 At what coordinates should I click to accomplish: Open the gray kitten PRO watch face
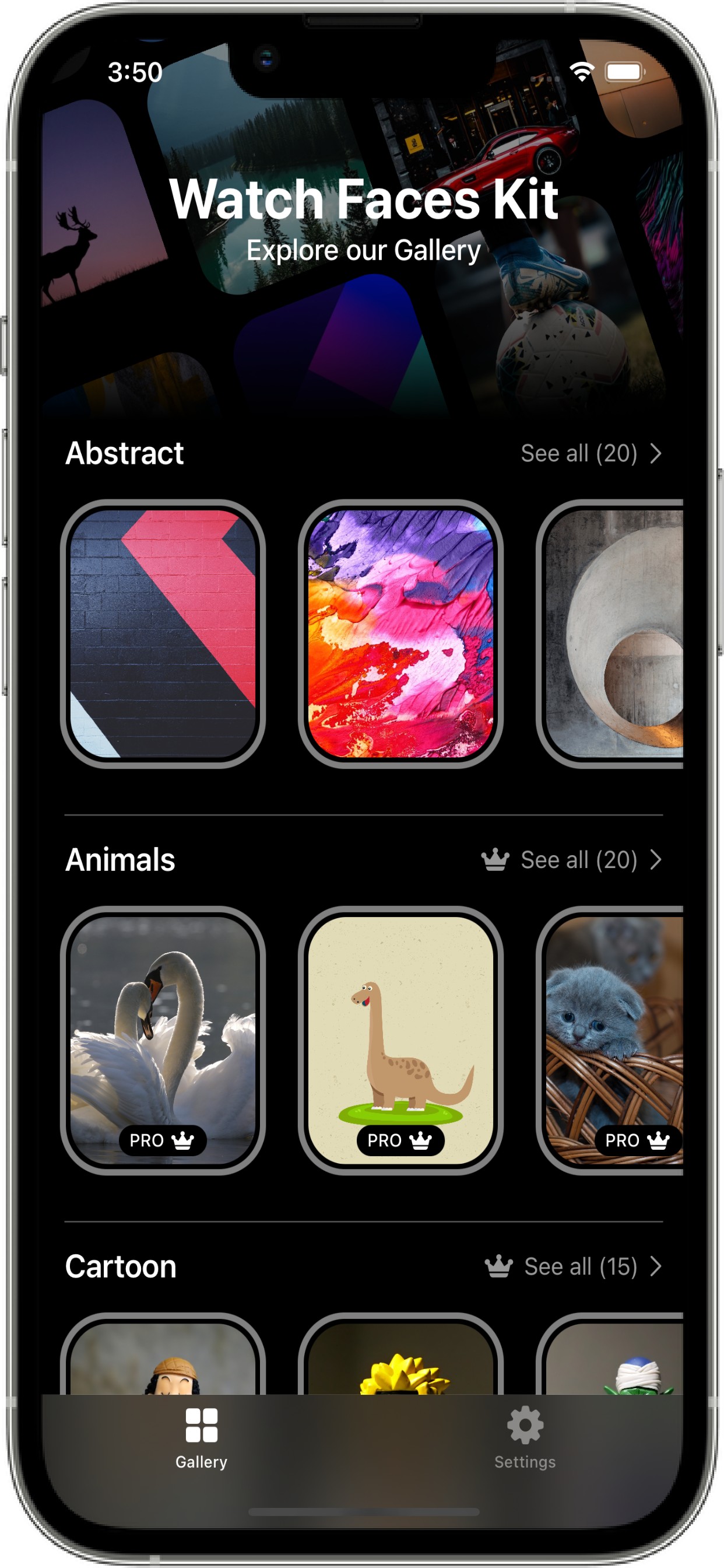coord(613,1039)
